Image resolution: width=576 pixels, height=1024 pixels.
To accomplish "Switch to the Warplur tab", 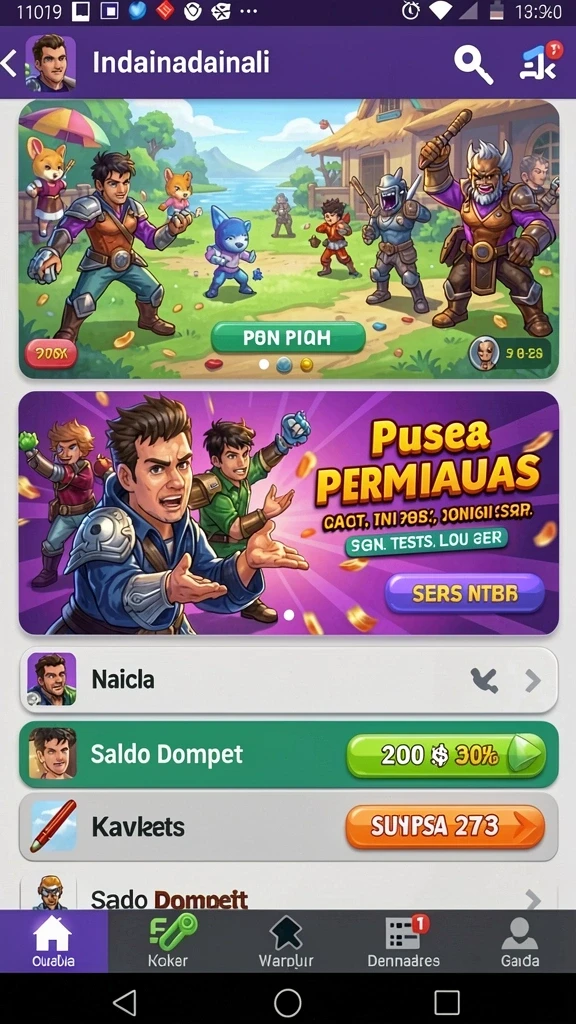I will [286, 941].
